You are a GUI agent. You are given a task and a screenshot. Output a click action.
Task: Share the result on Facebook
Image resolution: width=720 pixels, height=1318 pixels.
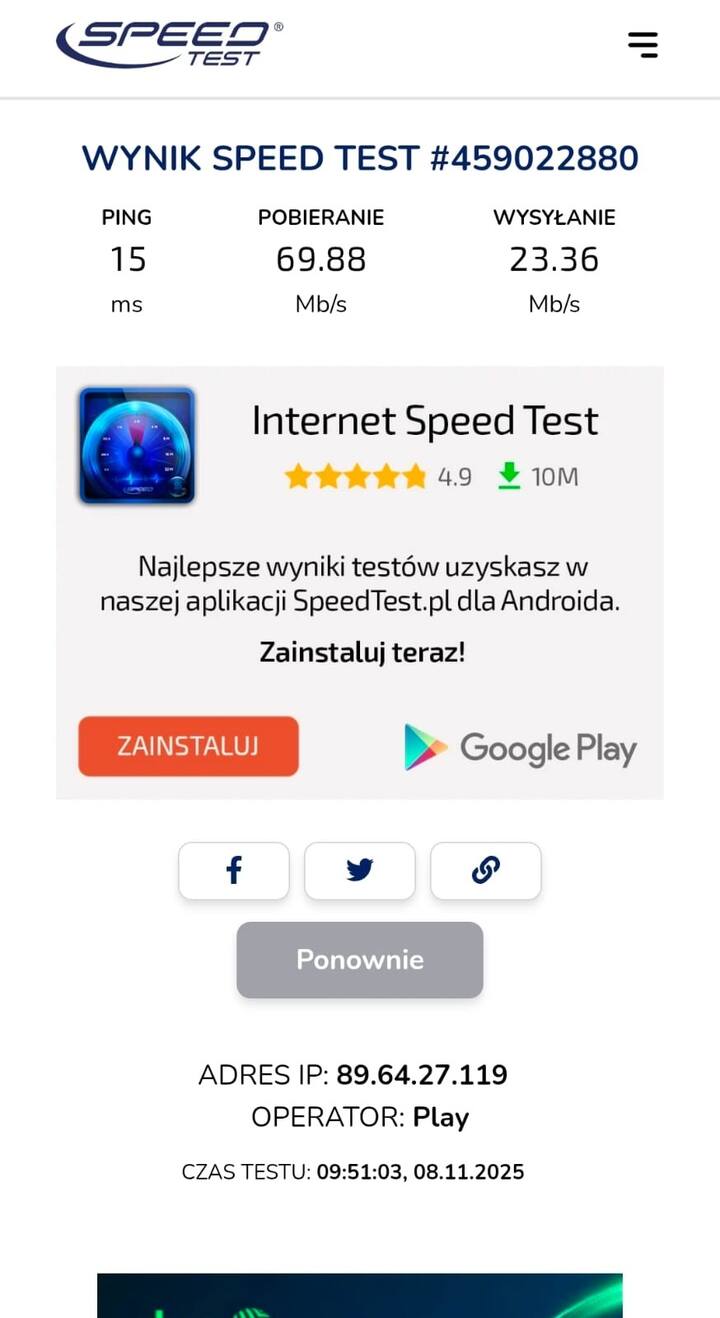[234, 871]
